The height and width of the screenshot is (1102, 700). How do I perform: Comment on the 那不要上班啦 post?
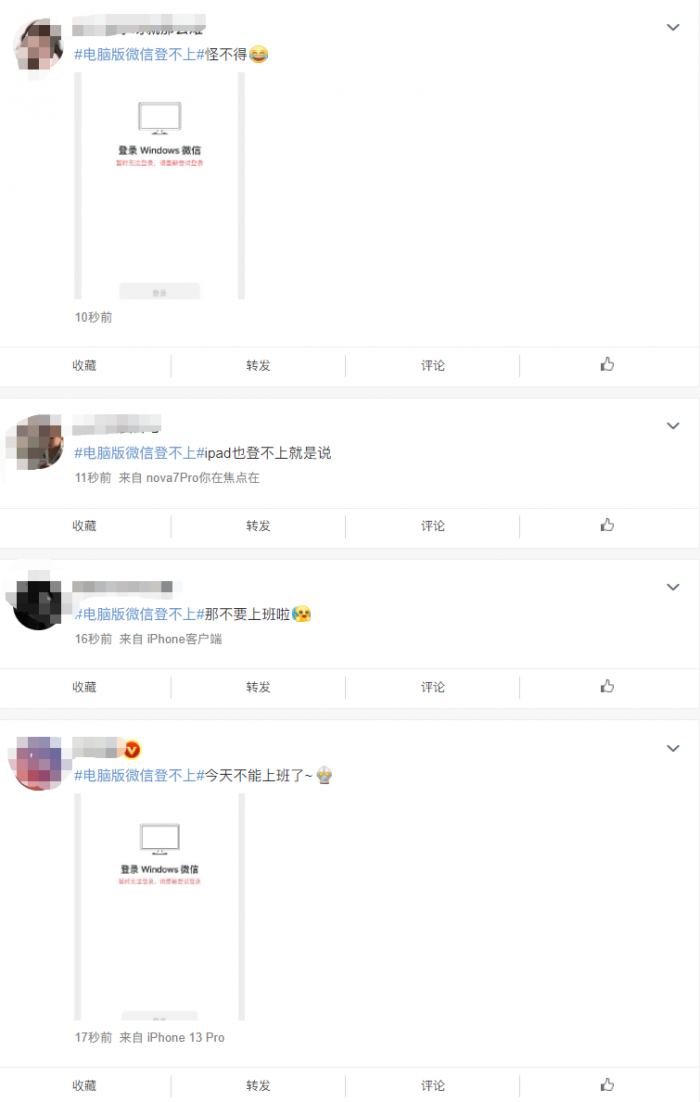433,687
